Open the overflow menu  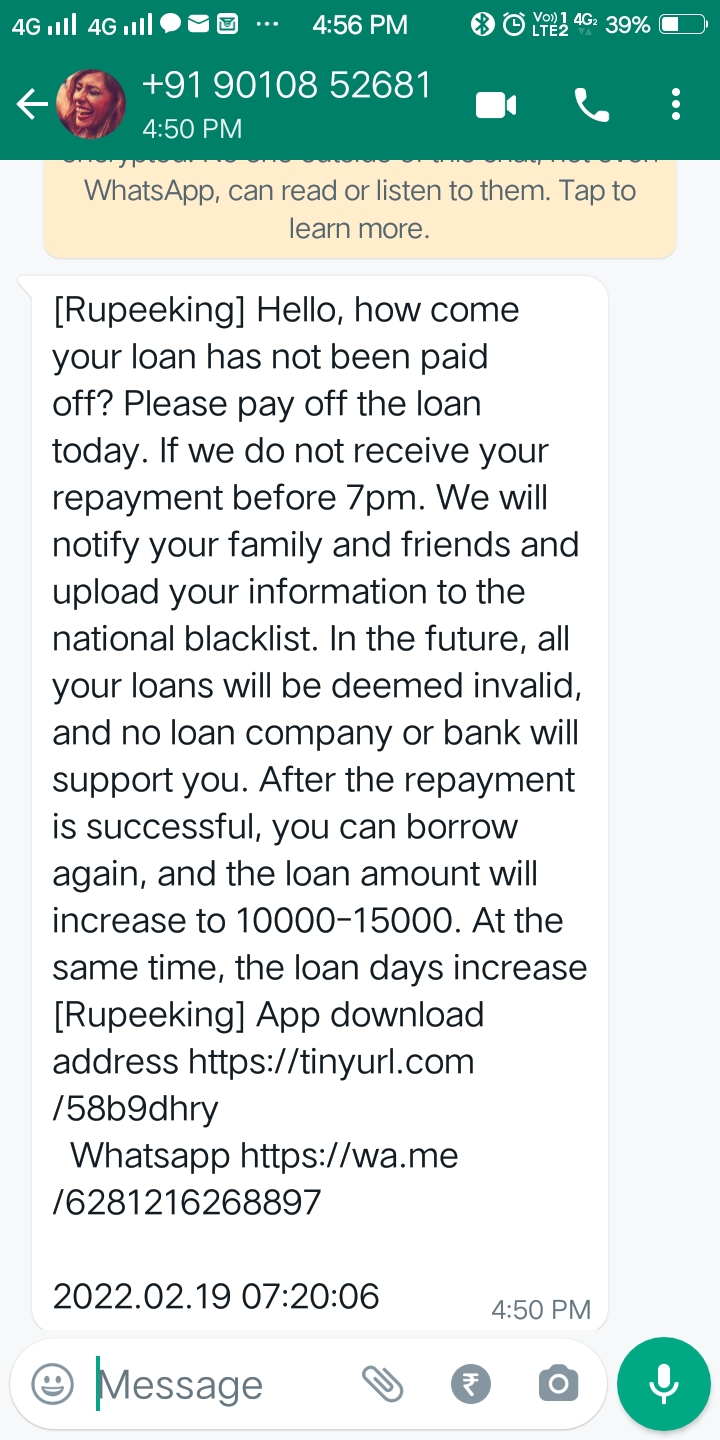(676, 104)
